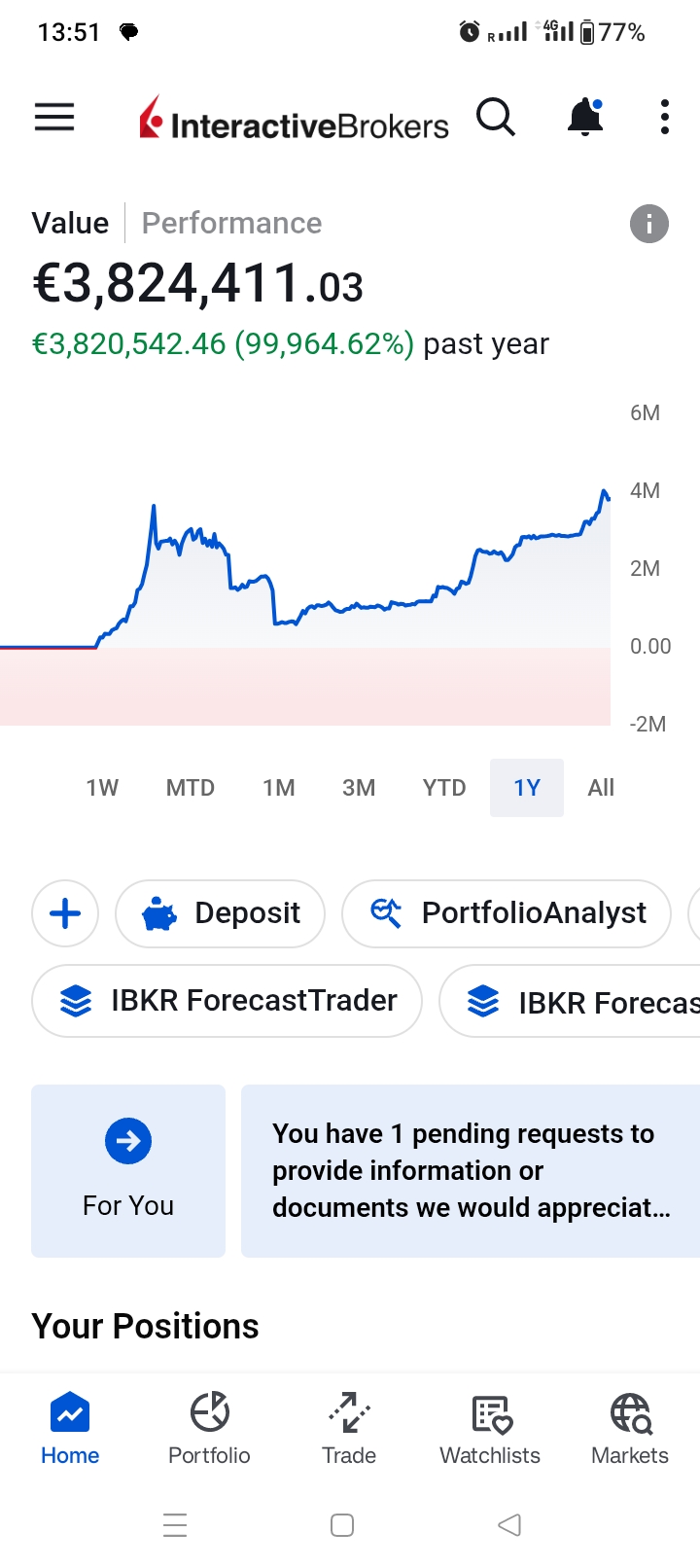Select the MTD chart range

(x=191, y=788)
